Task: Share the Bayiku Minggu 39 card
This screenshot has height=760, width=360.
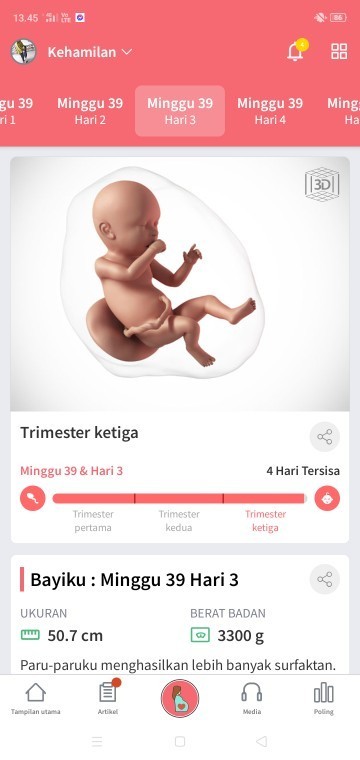Action: coord(325,579)
